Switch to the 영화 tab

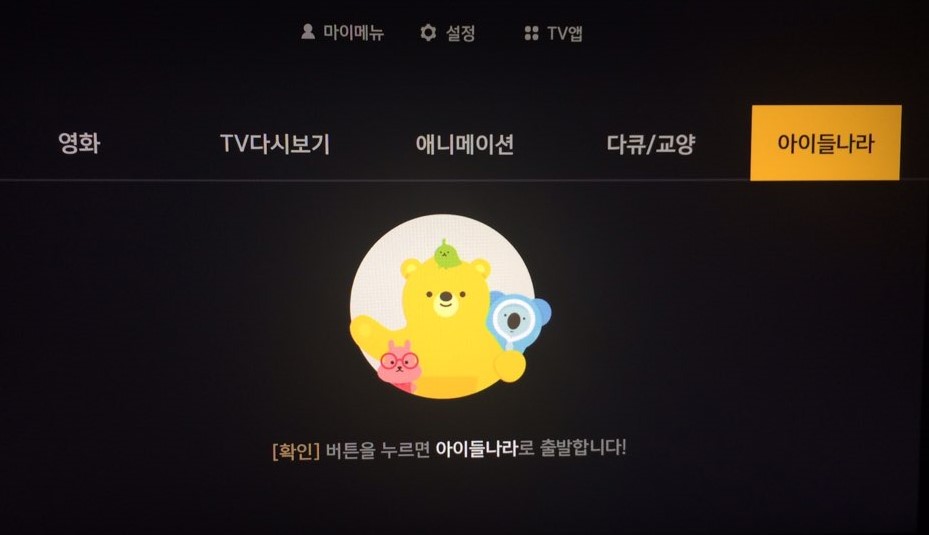79,144
